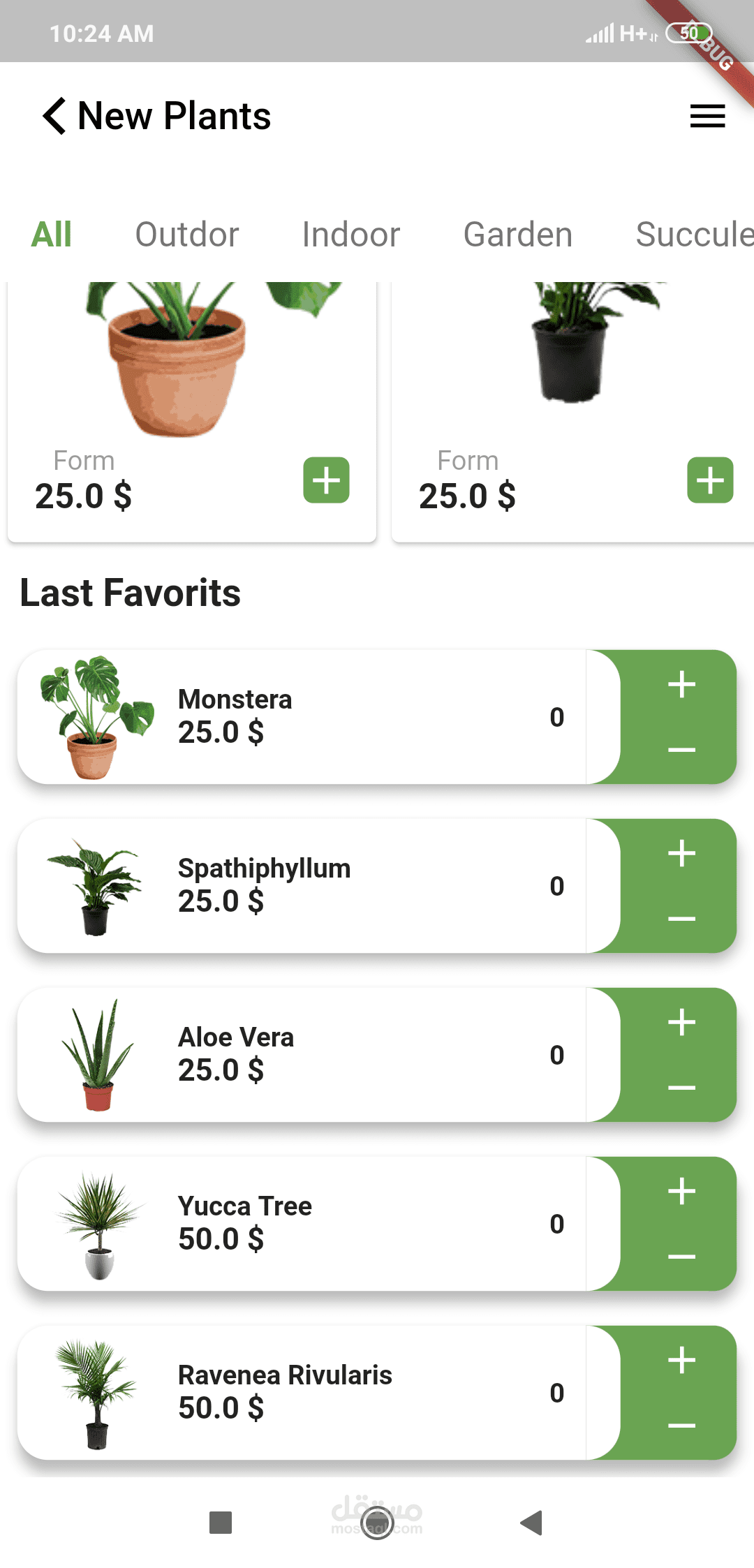Increase Aloe Vera quantity
This screenshot has height=1568, width=754.
(x=681, y=1022)
